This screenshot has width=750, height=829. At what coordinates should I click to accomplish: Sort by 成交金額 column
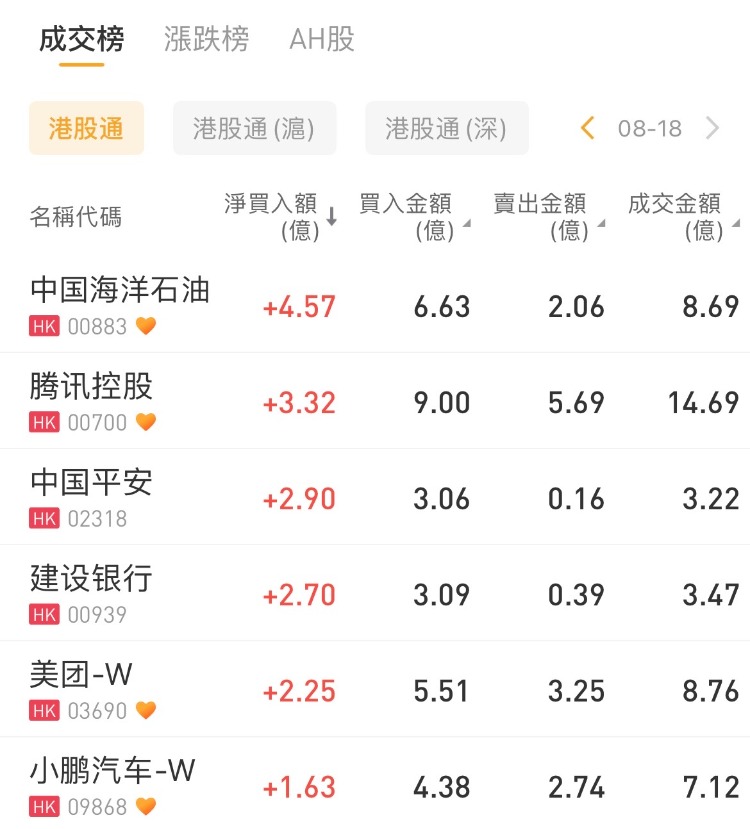[682, 217]
